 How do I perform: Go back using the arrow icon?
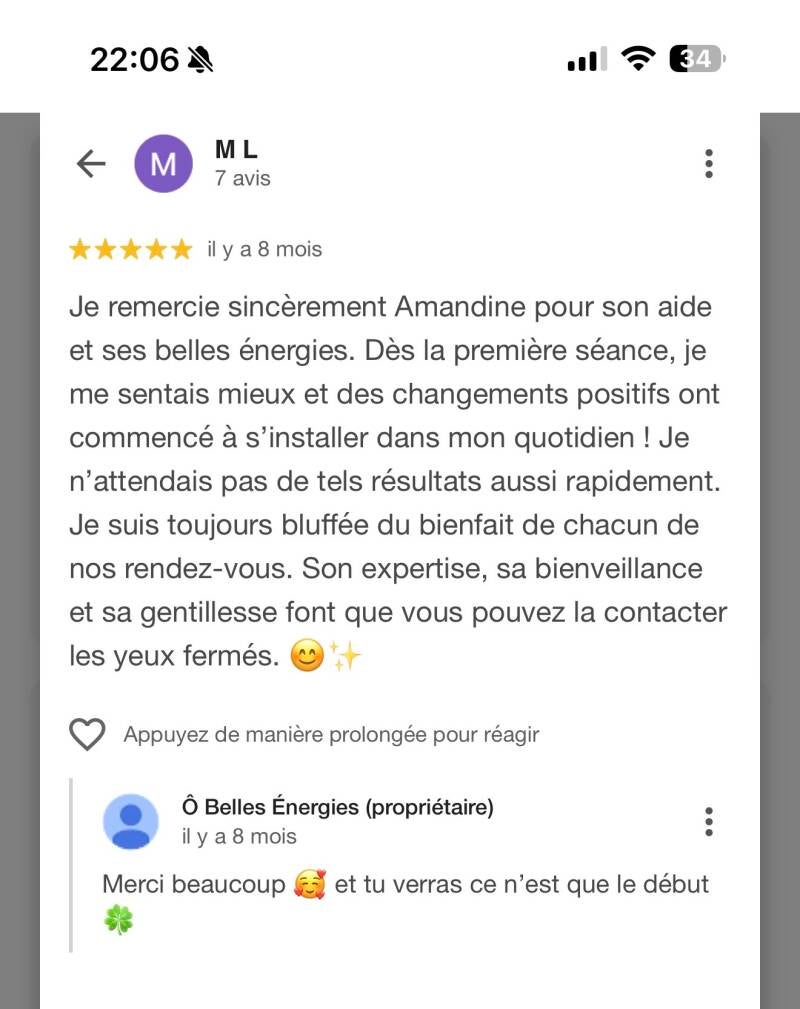click(91, 164)
